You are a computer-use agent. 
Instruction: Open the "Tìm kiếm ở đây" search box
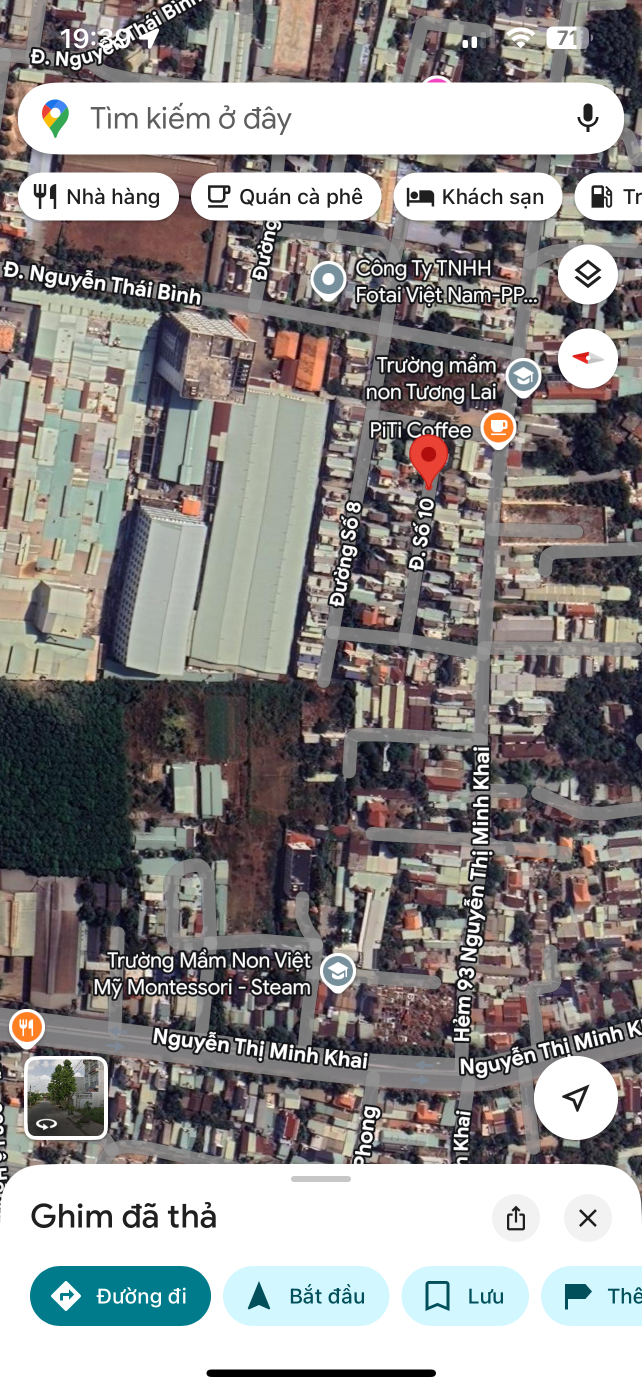pyautogui.click(x=300, y=119)
